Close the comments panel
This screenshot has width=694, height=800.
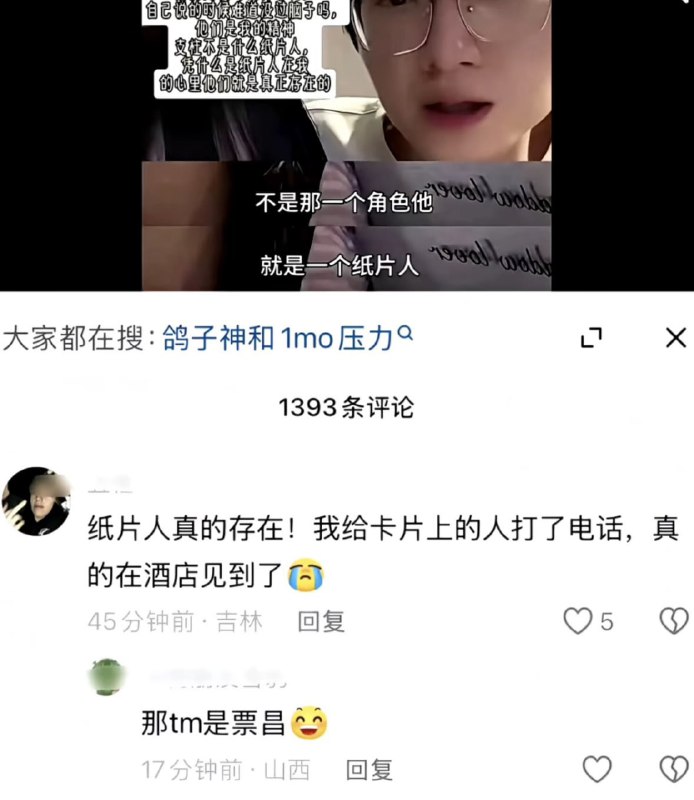(x=676, y=338)
